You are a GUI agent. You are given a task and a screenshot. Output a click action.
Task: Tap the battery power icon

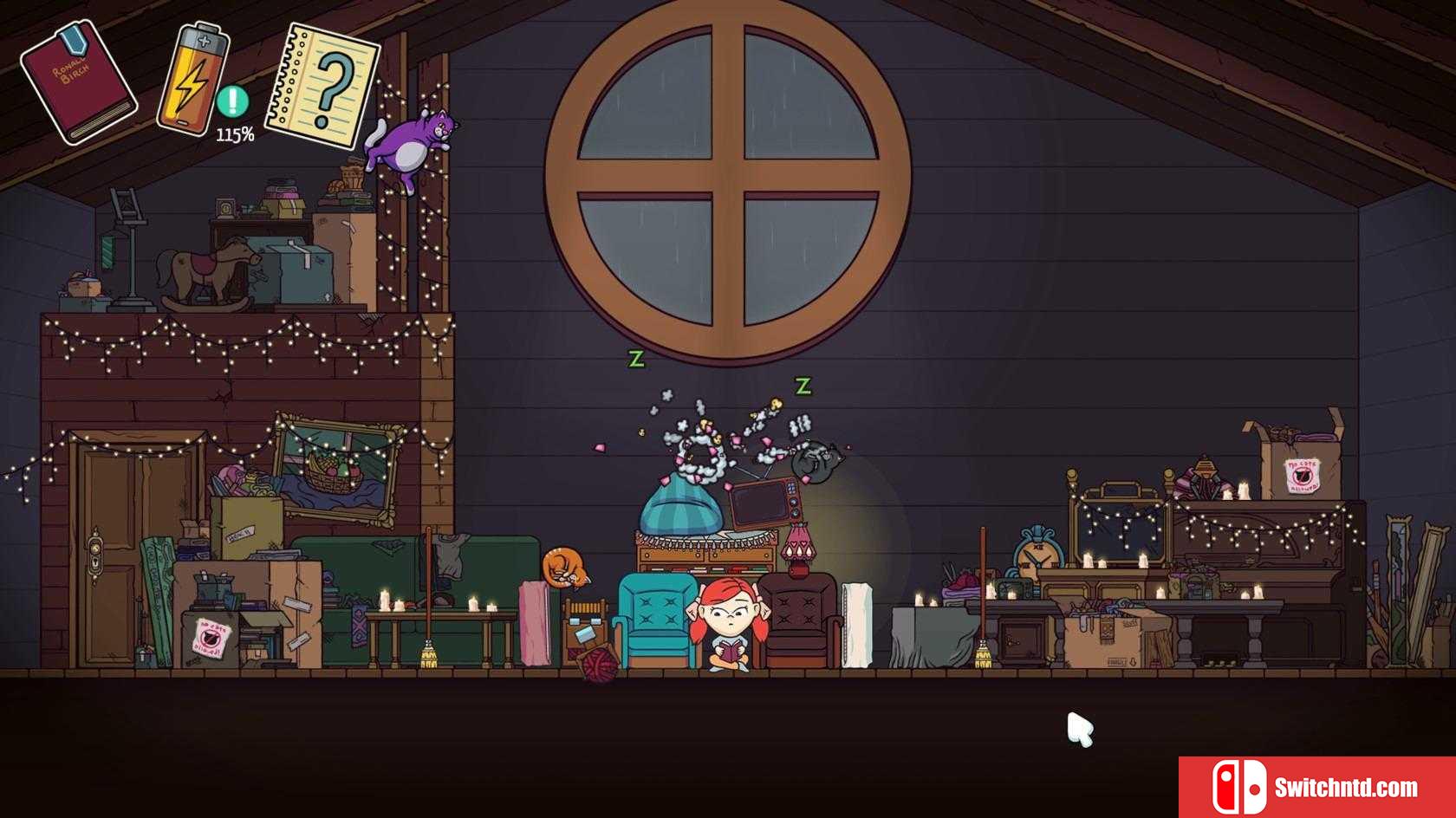[x=192, y=79]
